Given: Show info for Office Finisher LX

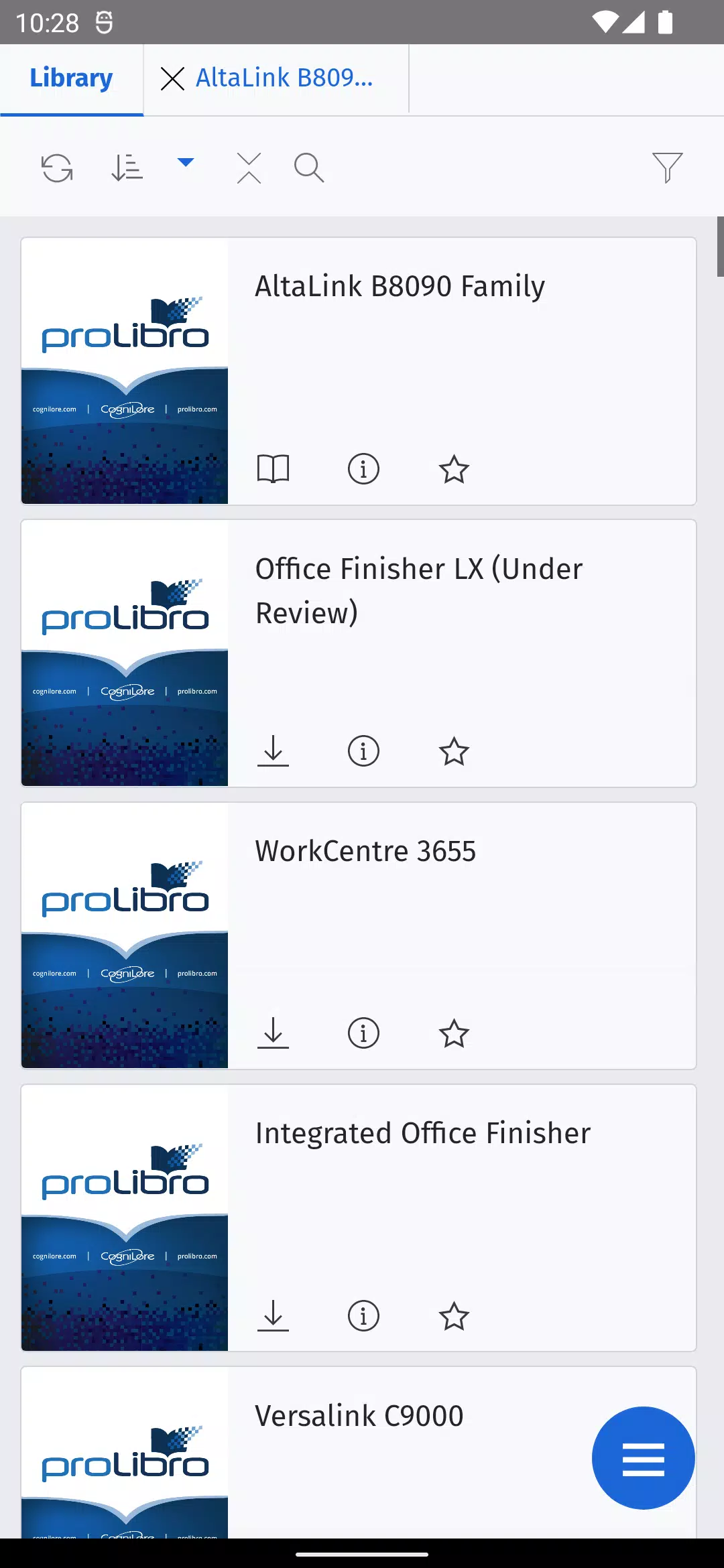Looking at the screenshot, I should click(x=363, y=751).
